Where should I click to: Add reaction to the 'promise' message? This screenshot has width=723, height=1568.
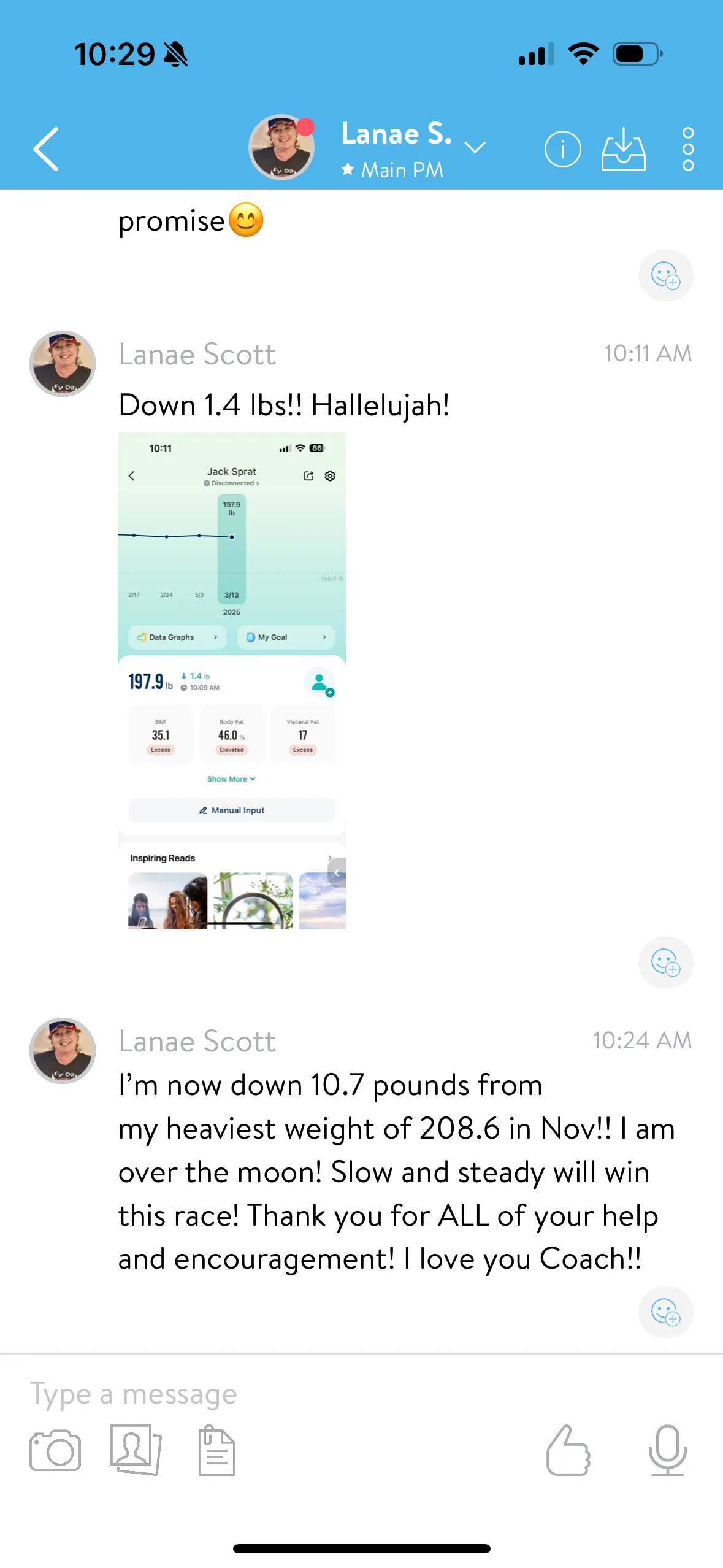pyautogui.click(x=665, y=275)
